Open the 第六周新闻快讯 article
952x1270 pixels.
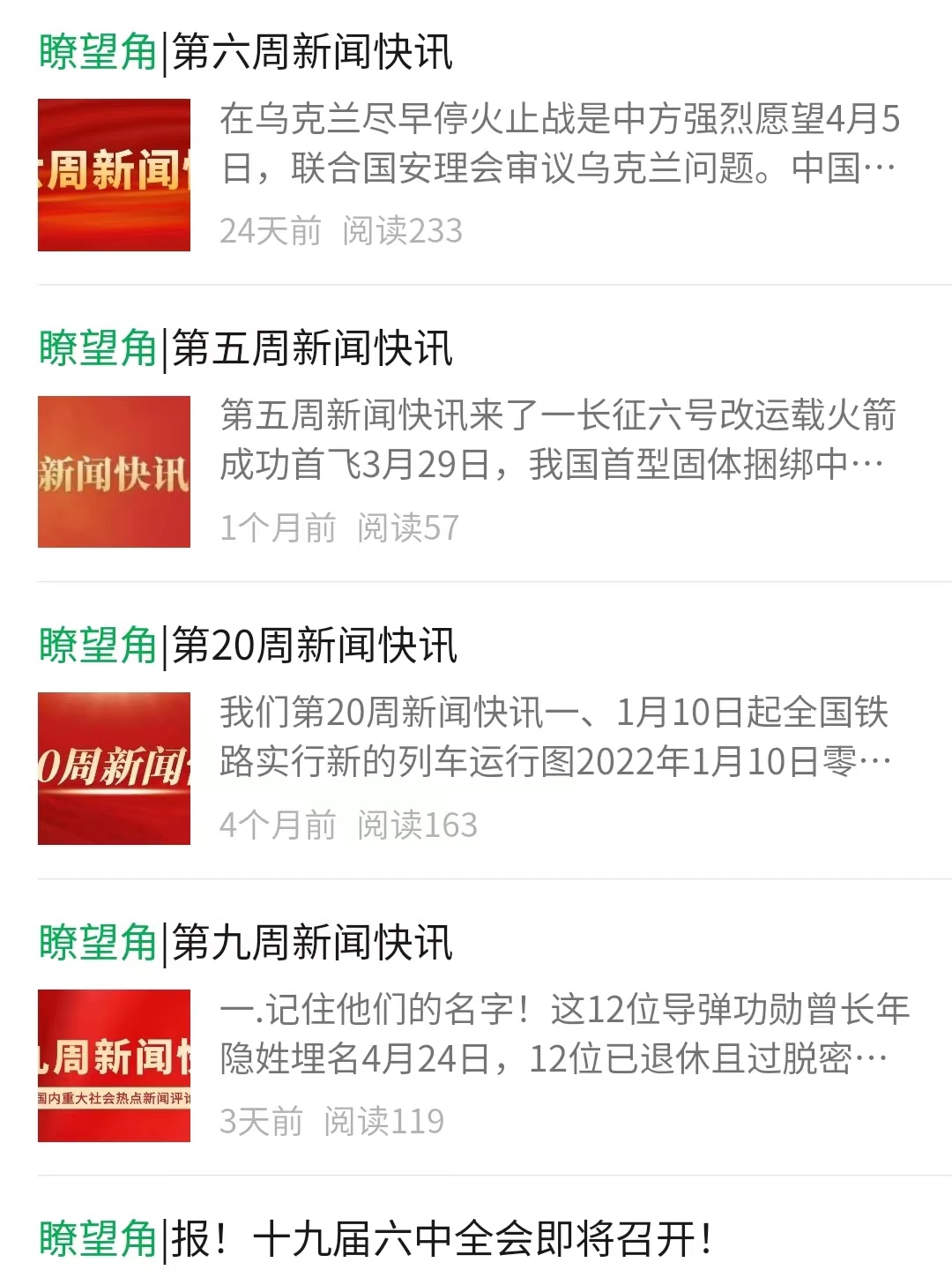click(x=312, y=53)
